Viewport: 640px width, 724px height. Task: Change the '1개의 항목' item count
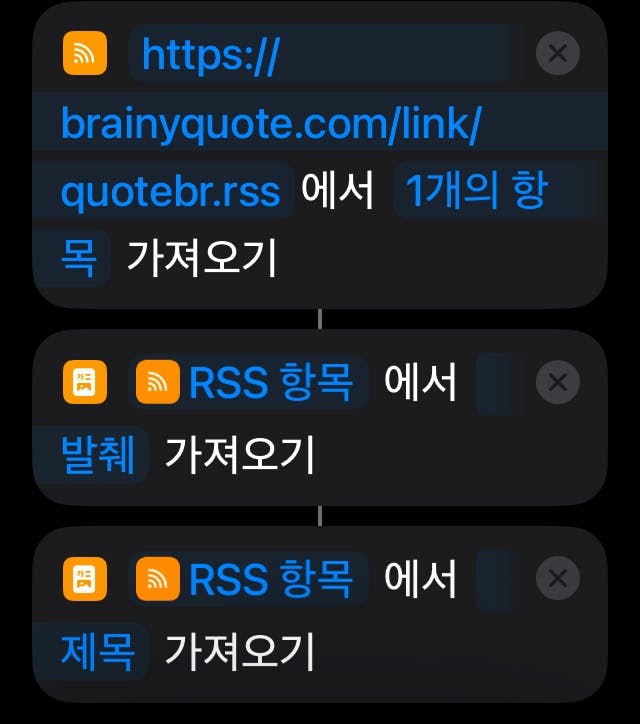pyautogui.click(x=476, y=191)
